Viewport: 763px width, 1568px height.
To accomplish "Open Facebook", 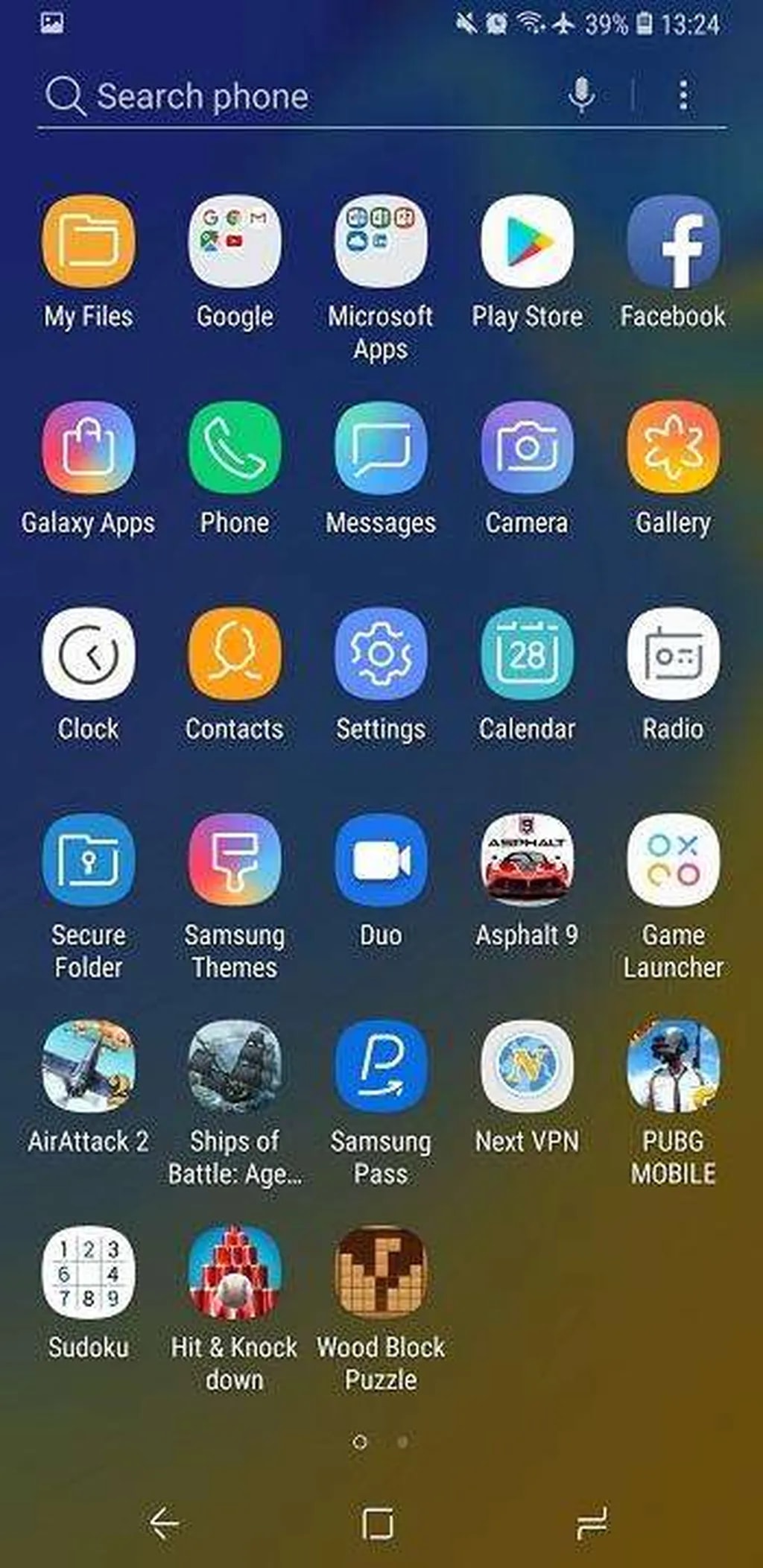I will (673, 242).
